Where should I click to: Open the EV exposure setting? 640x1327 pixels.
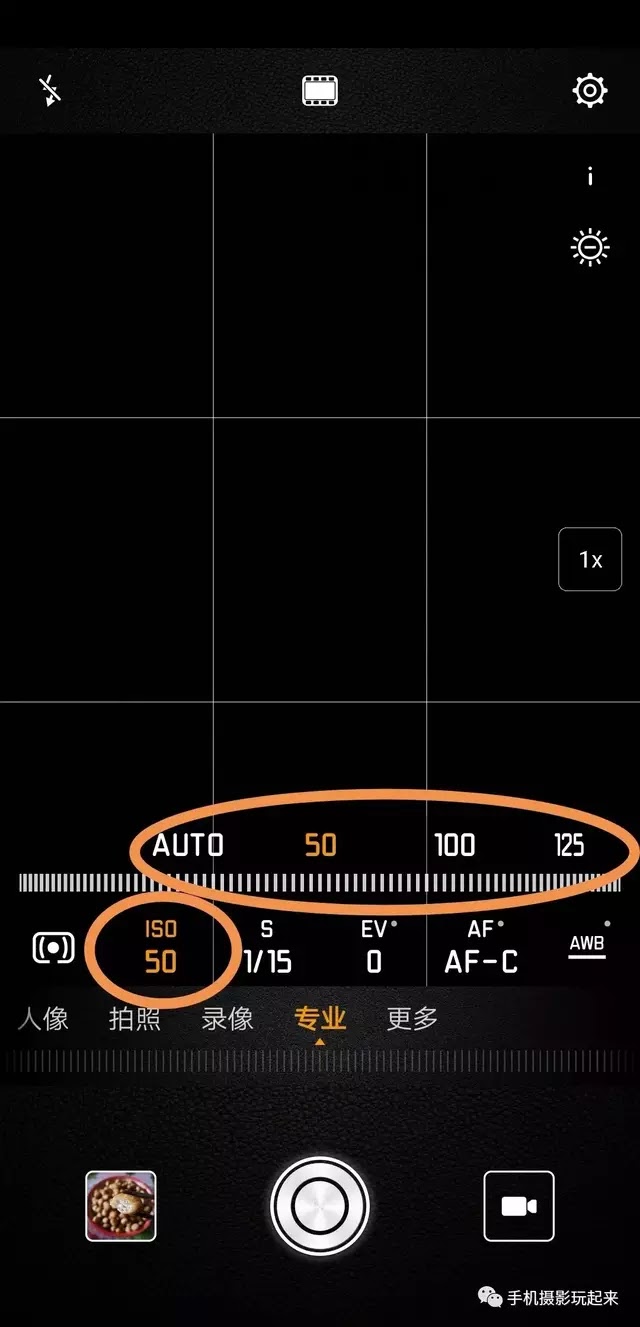coord(374,946)
